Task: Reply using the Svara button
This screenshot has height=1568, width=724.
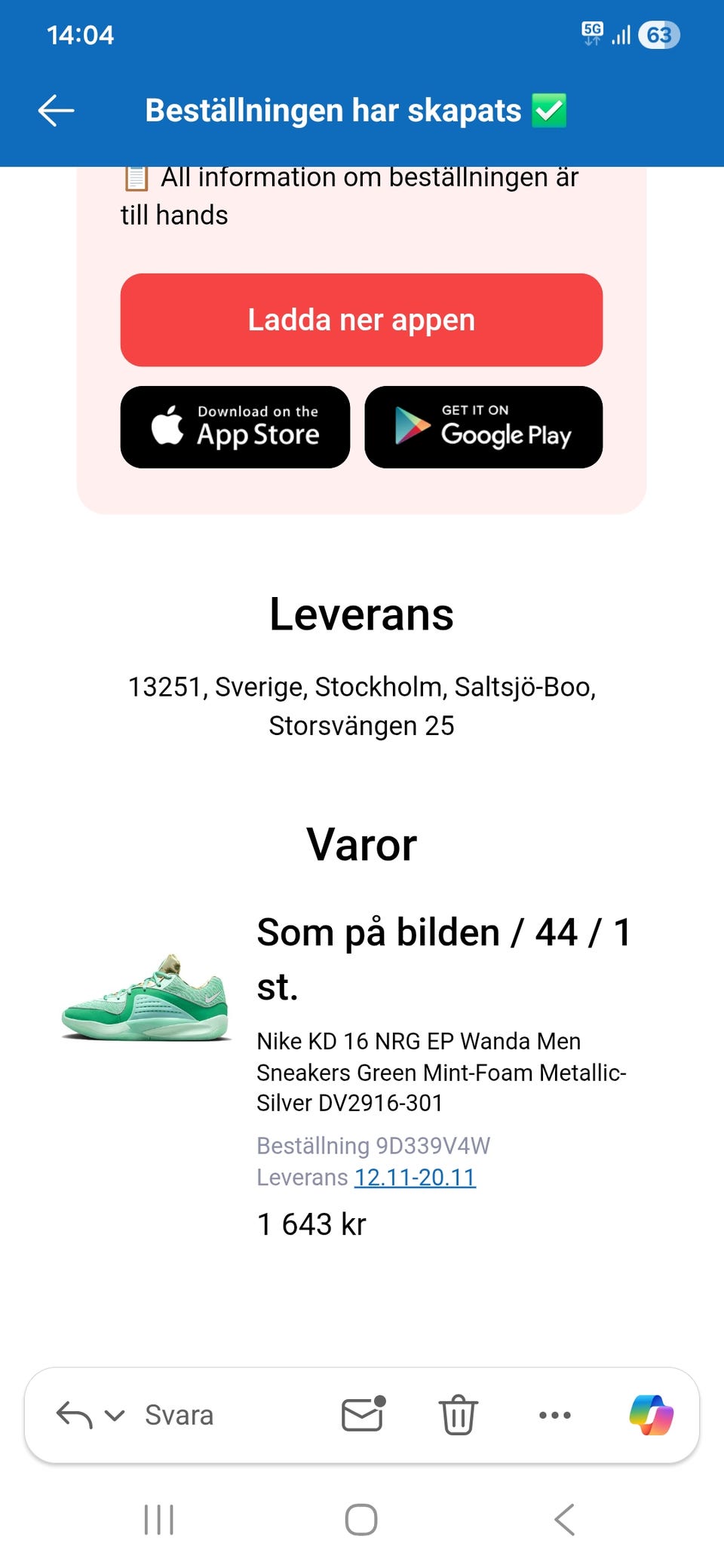Action: click(179, 1415)
